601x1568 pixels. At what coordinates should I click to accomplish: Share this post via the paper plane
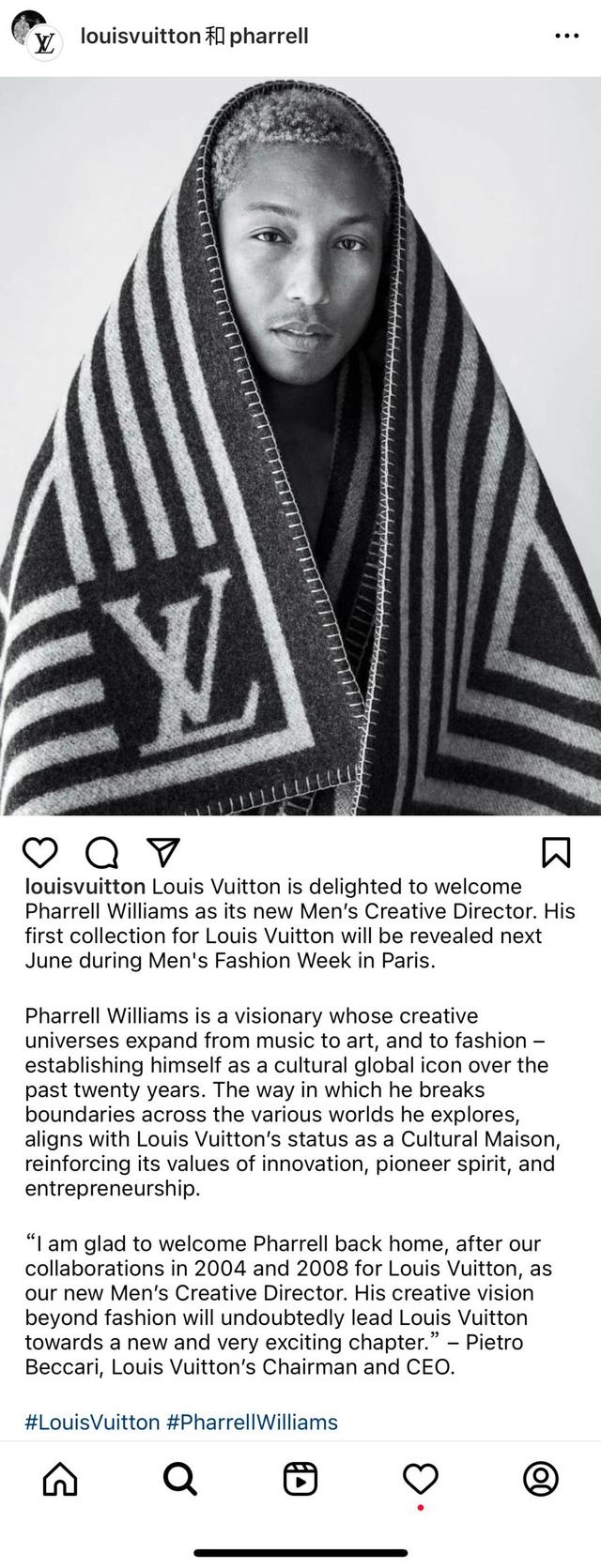[163, 851]
